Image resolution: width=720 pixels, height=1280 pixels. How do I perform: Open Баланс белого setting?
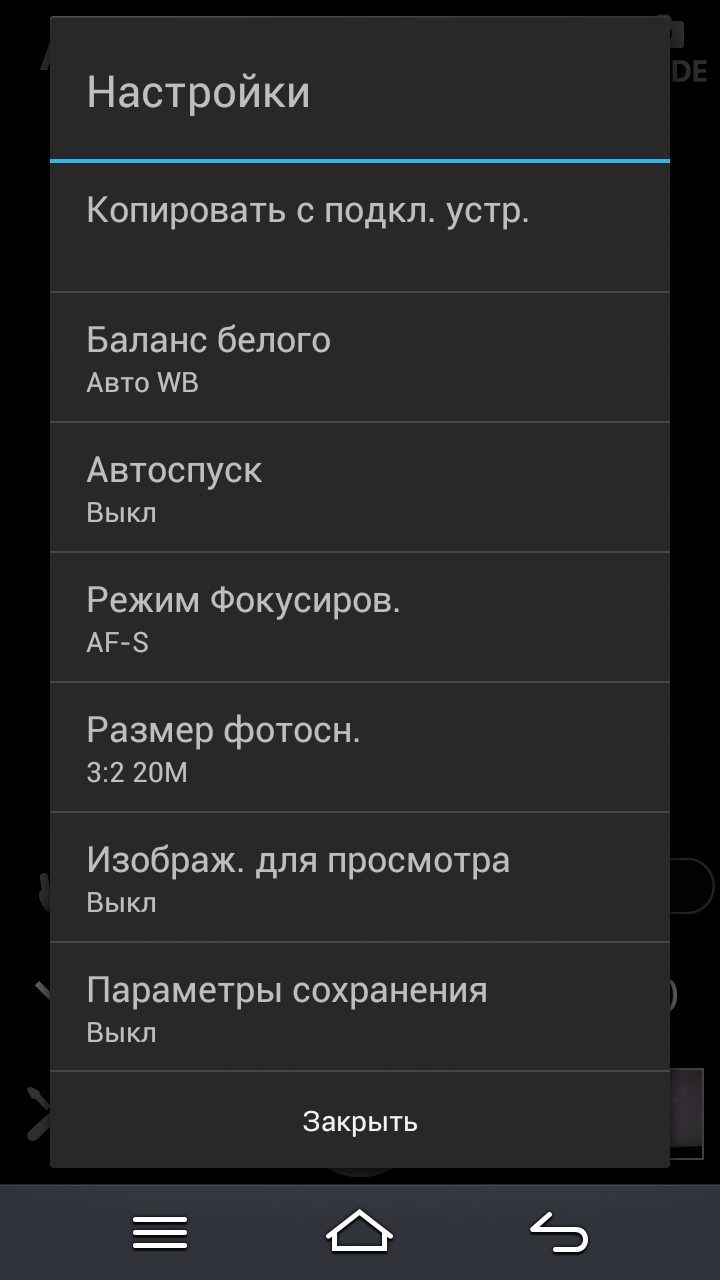[360, 357]
